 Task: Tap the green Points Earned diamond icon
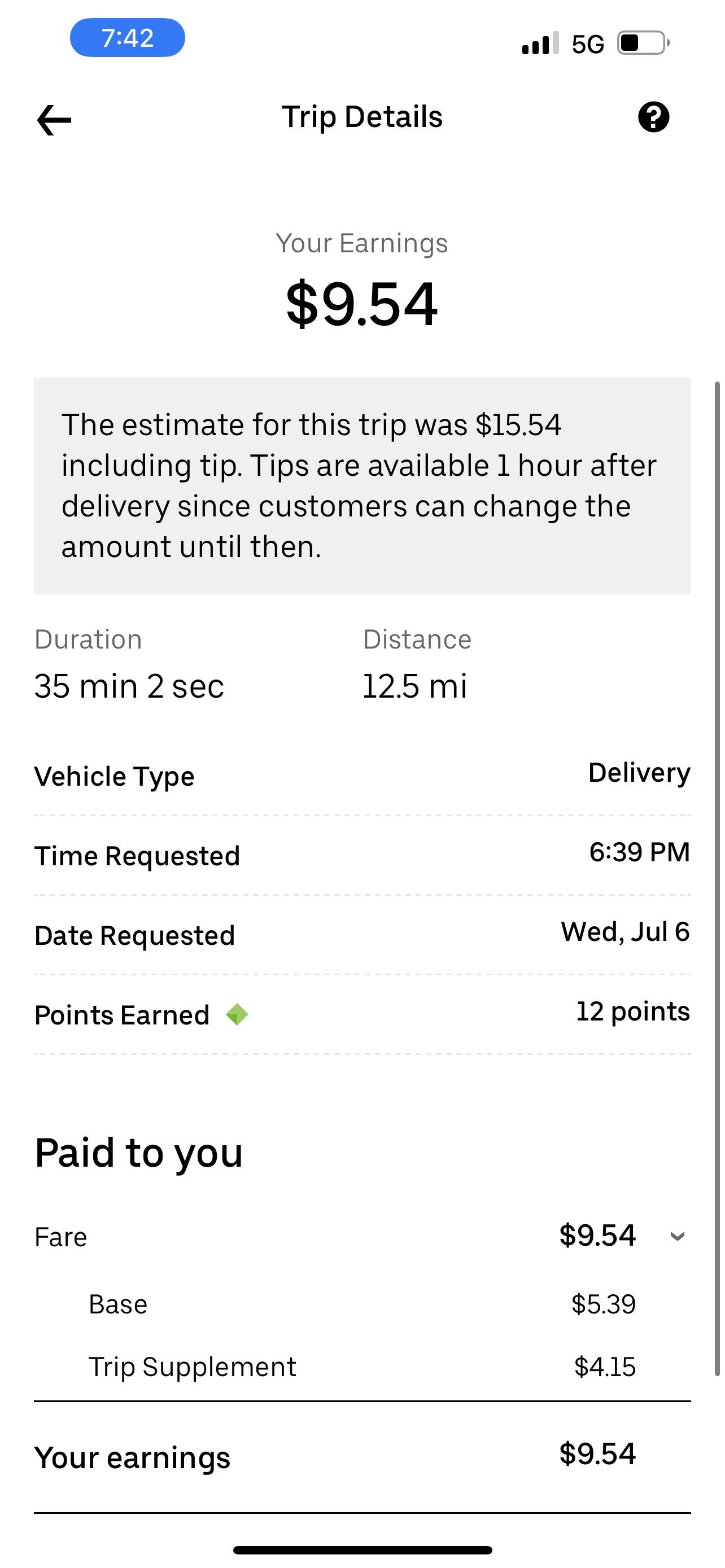(x=237, y=1015)
